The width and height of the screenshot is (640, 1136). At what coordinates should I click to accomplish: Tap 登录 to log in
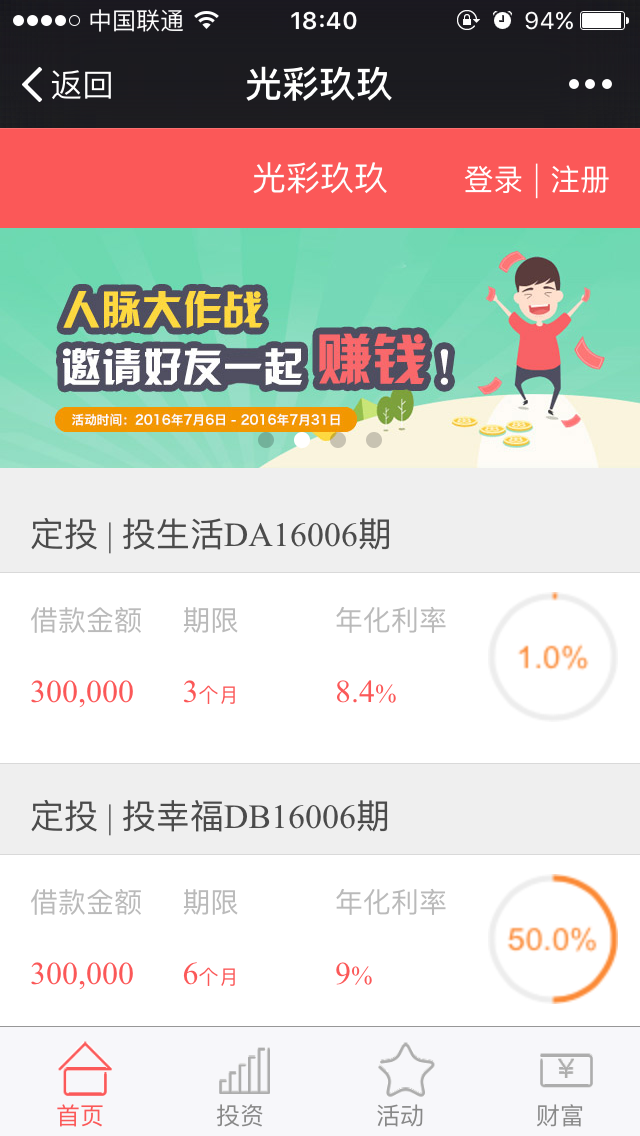[x=493, y=180]
